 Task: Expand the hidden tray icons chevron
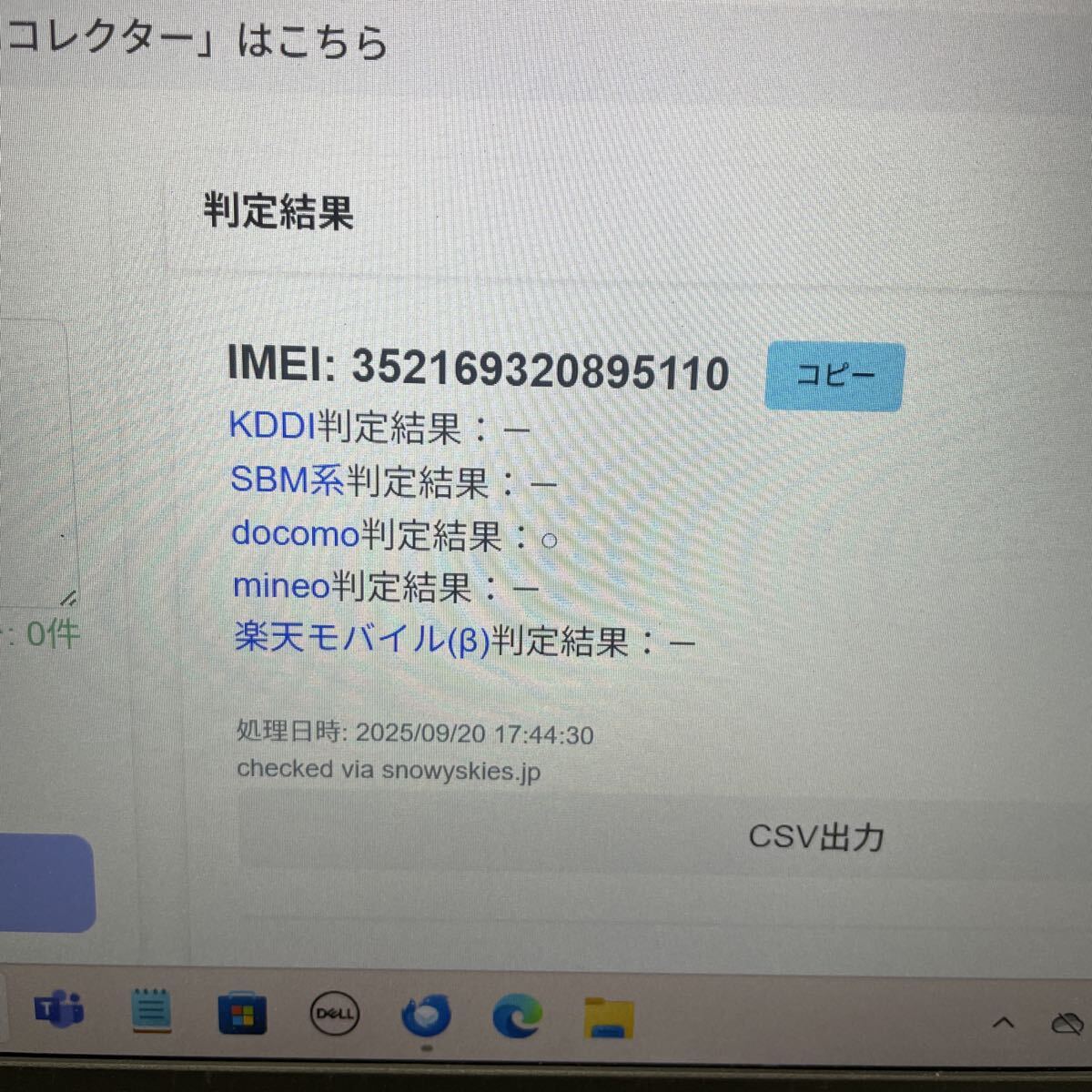point(1003,1024)
